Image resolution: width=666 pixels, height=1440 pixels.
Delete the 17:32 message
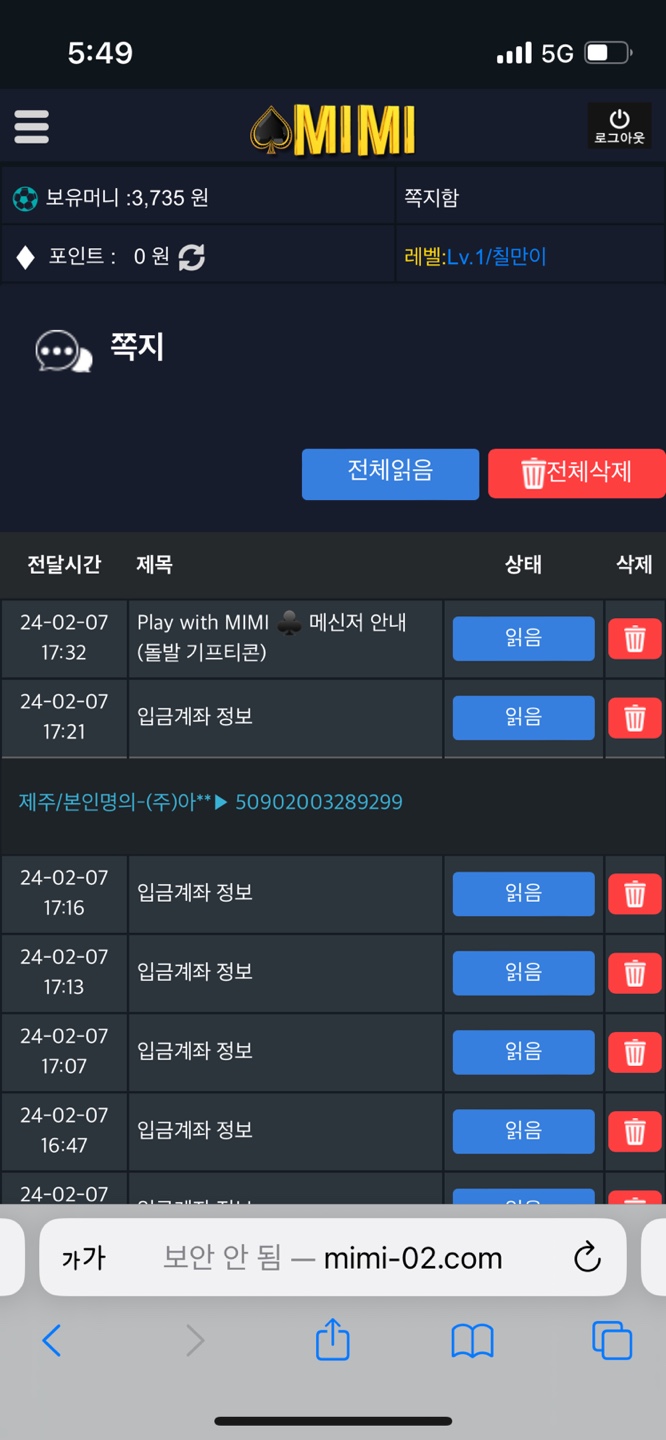pyautogui.click(x=635, y=639)
